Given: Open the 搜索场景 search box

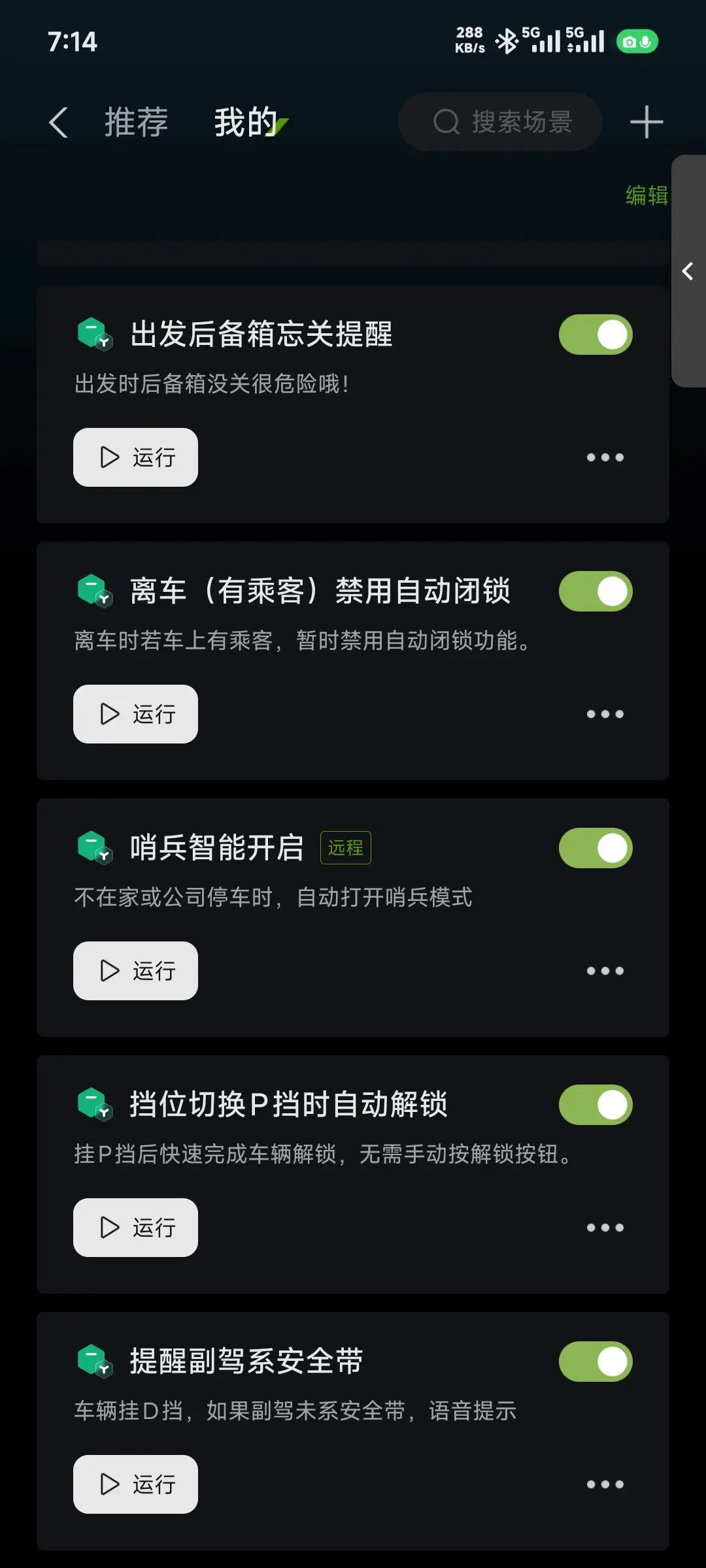Looking at the screenshot, I should coord(500,122).
